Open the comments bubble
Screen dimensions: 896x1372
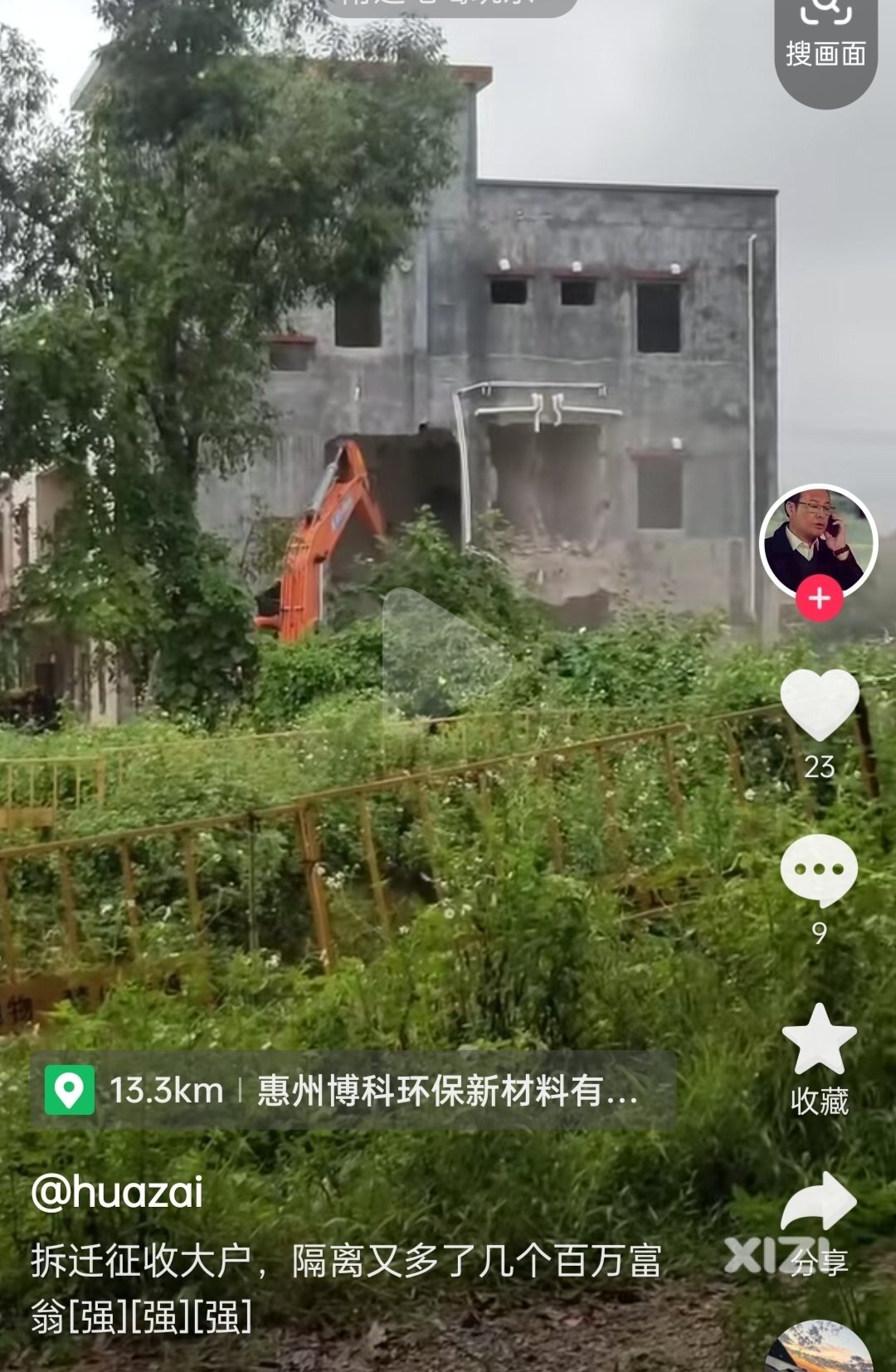819,870
